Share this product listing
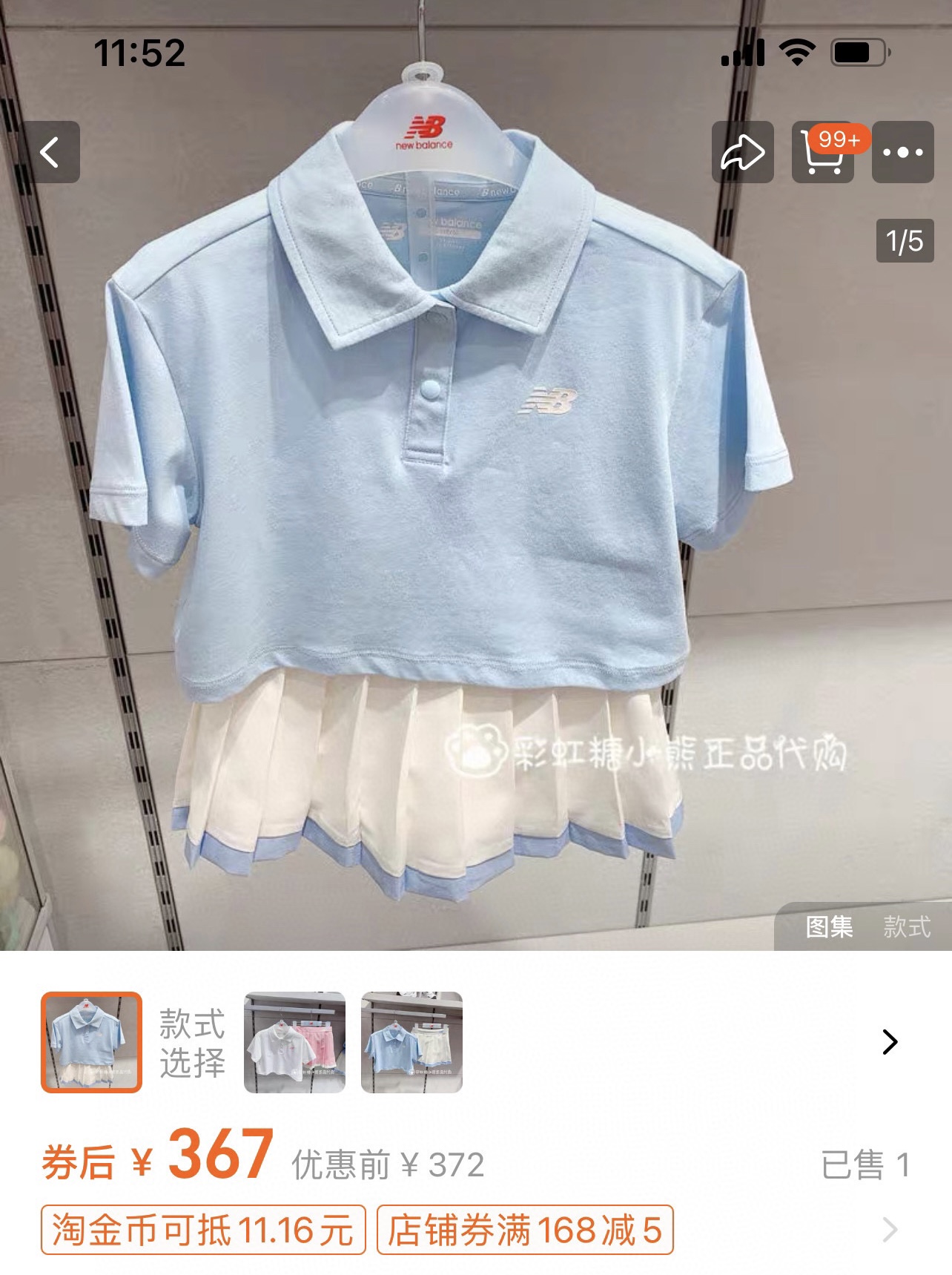Screen dimensions: 952x1275 742,153
